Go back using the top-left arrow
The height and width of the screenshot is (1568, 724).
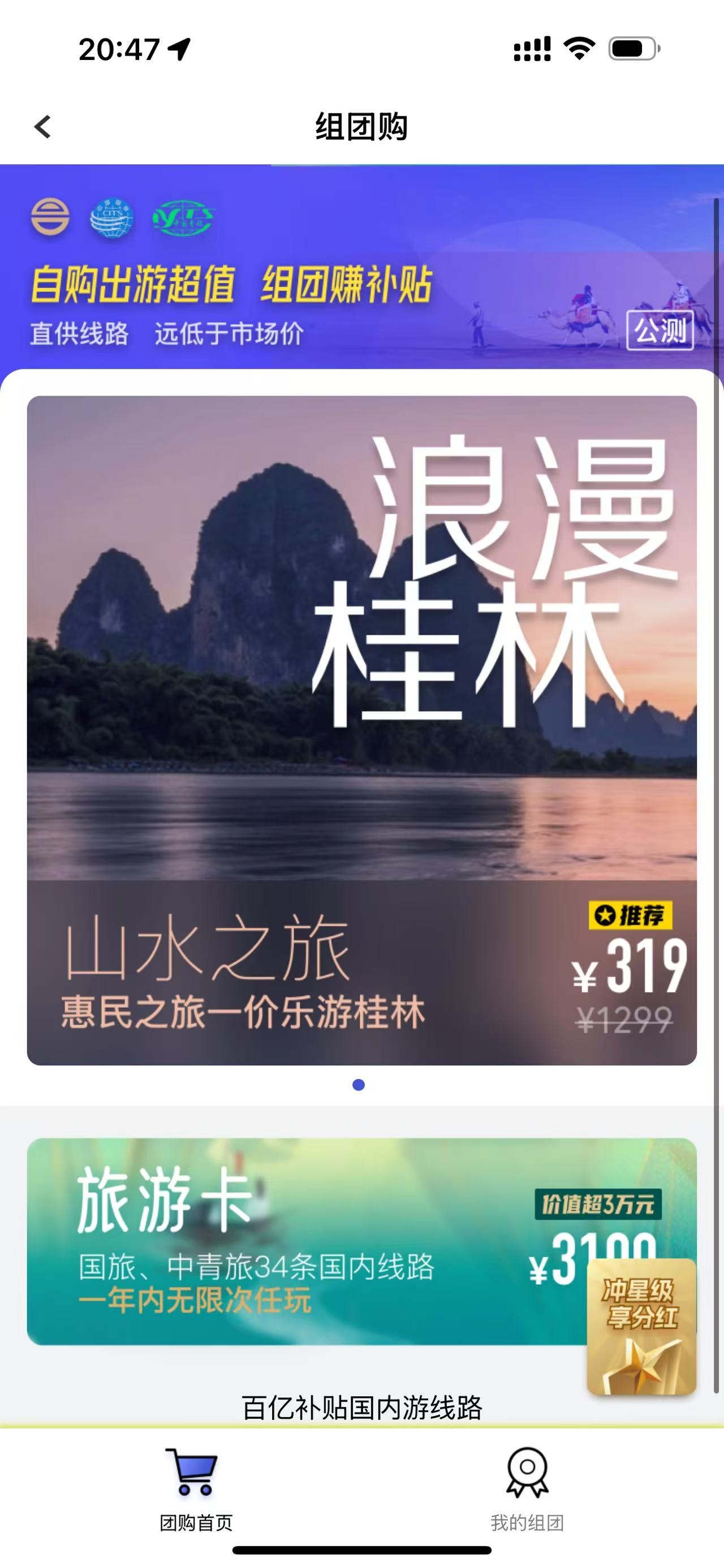42,127
